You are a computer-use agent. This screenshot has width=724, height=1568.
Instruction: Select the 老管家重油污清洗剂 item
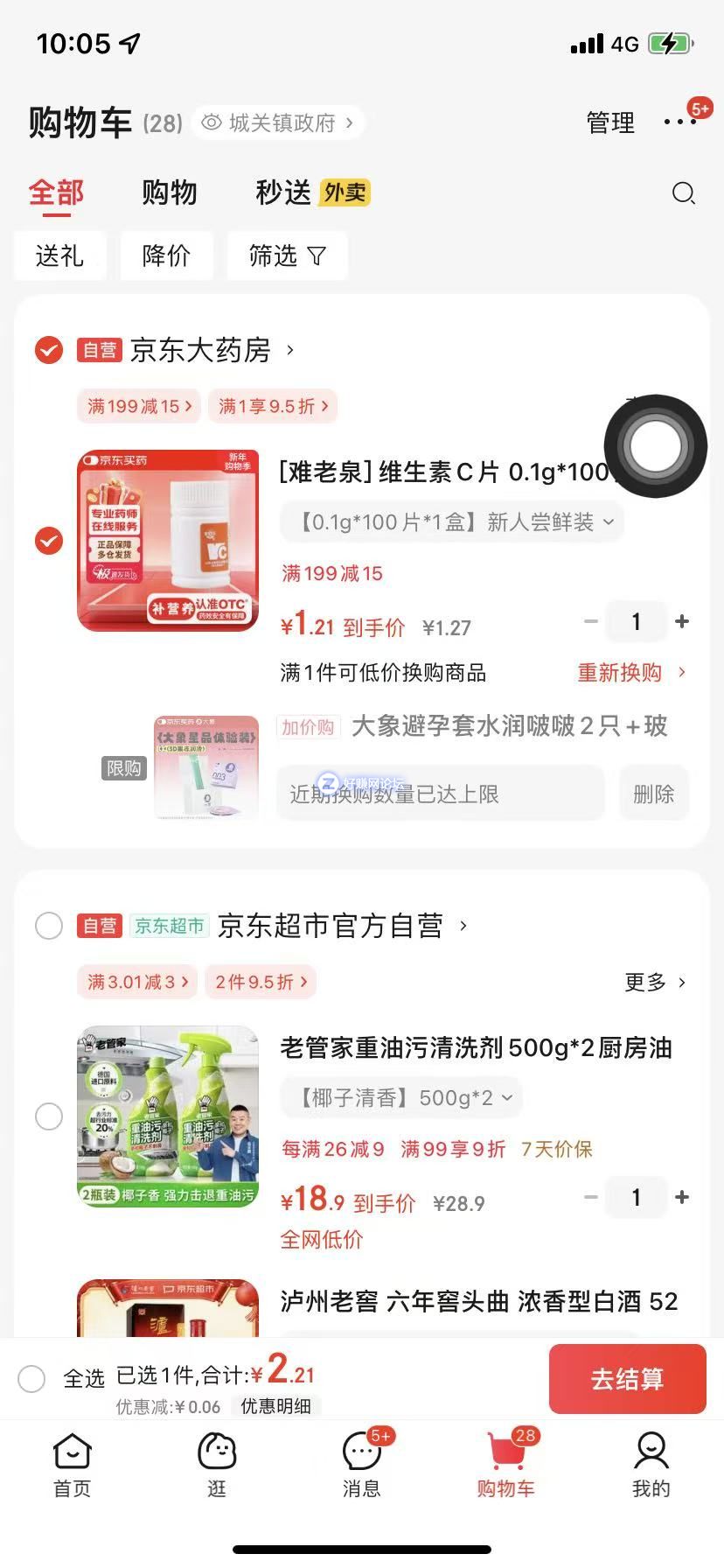(x=49, y=1116)
